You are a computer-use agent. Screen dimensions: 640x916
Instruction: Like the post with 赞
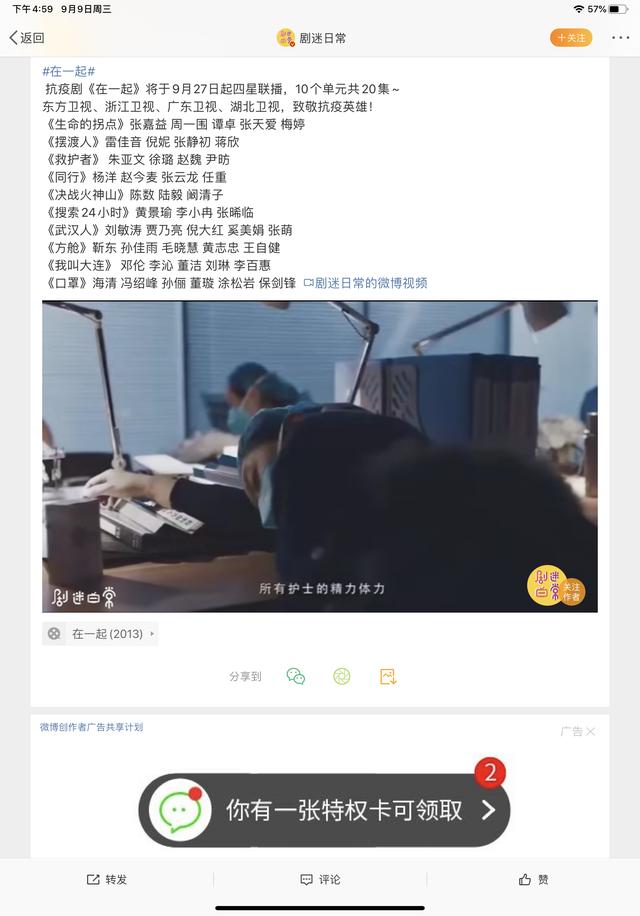[x=534, y=880]
